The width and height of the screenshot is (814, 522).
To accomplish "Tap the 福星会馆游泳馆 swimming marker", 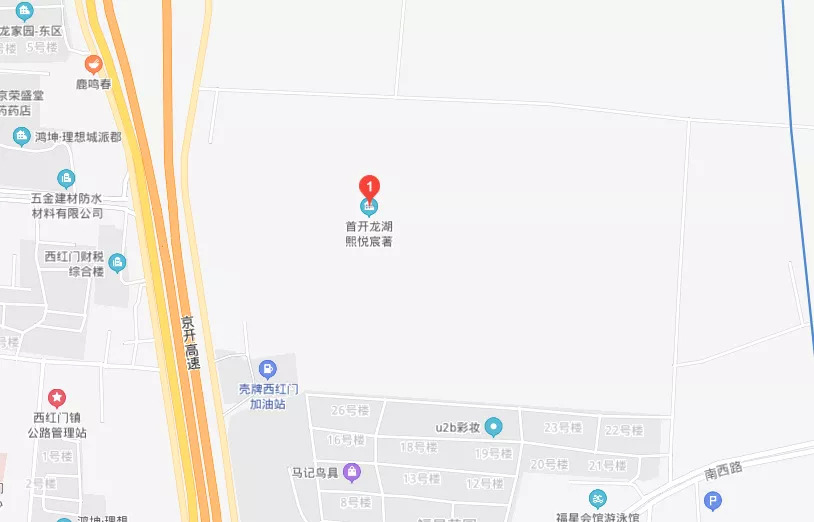I will (x=597, y=499).
